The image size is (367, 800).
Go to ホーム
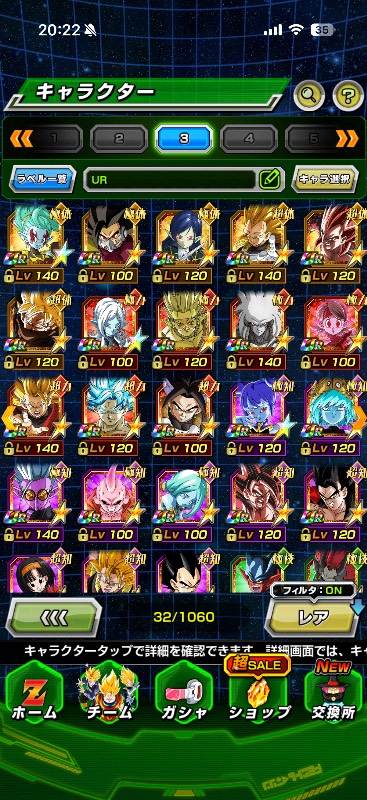pos(34,696)
